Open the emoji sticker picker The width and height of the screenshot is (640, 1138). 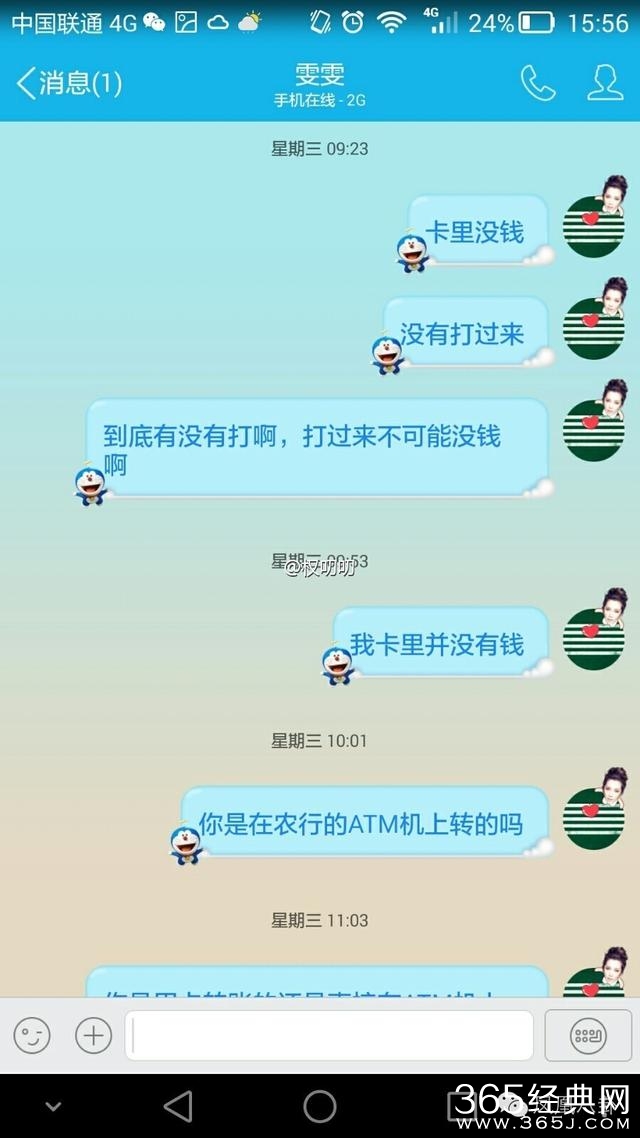click(32, 1035)
